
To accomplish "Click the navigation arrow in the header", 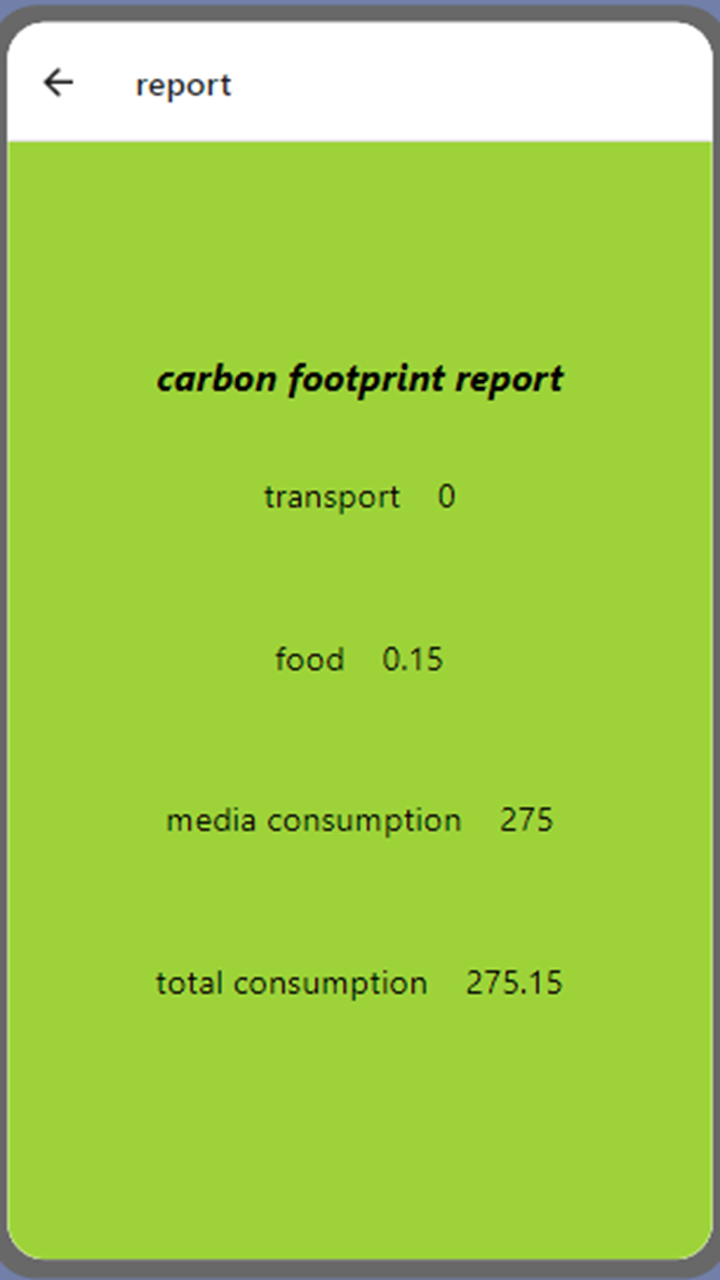I will (58, 82).
